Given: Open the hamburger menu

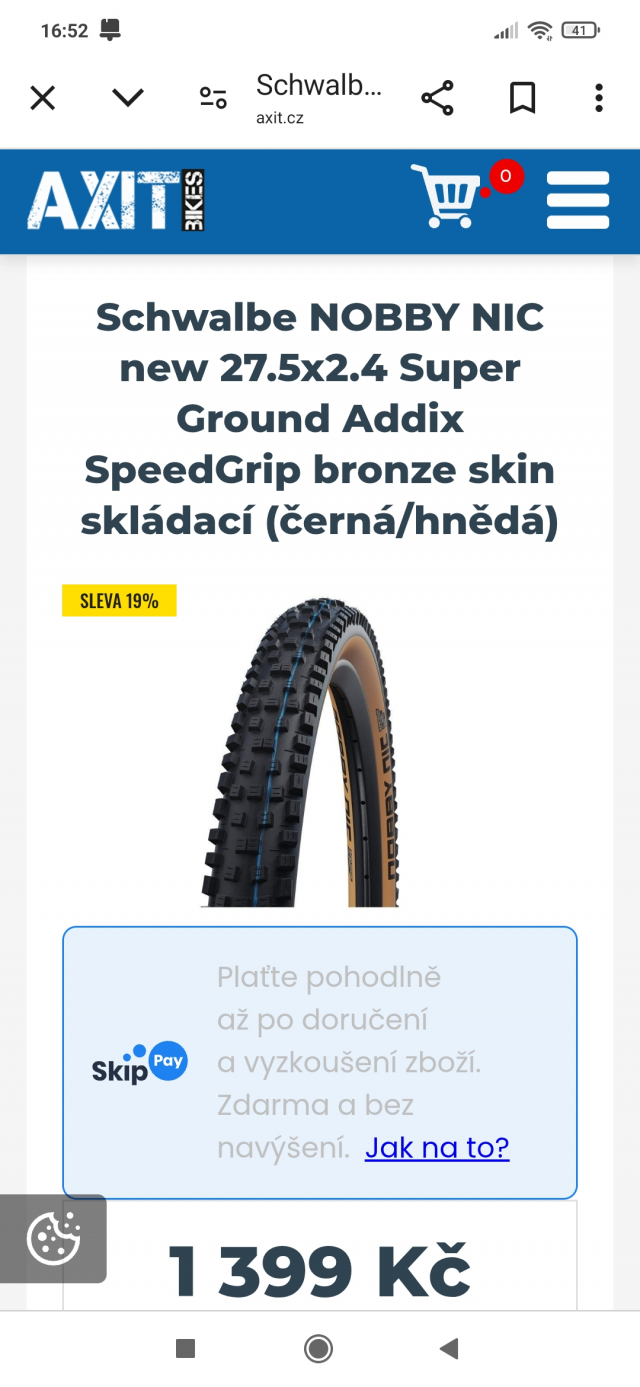Looking at the screenshot, I should coord(578,200).
